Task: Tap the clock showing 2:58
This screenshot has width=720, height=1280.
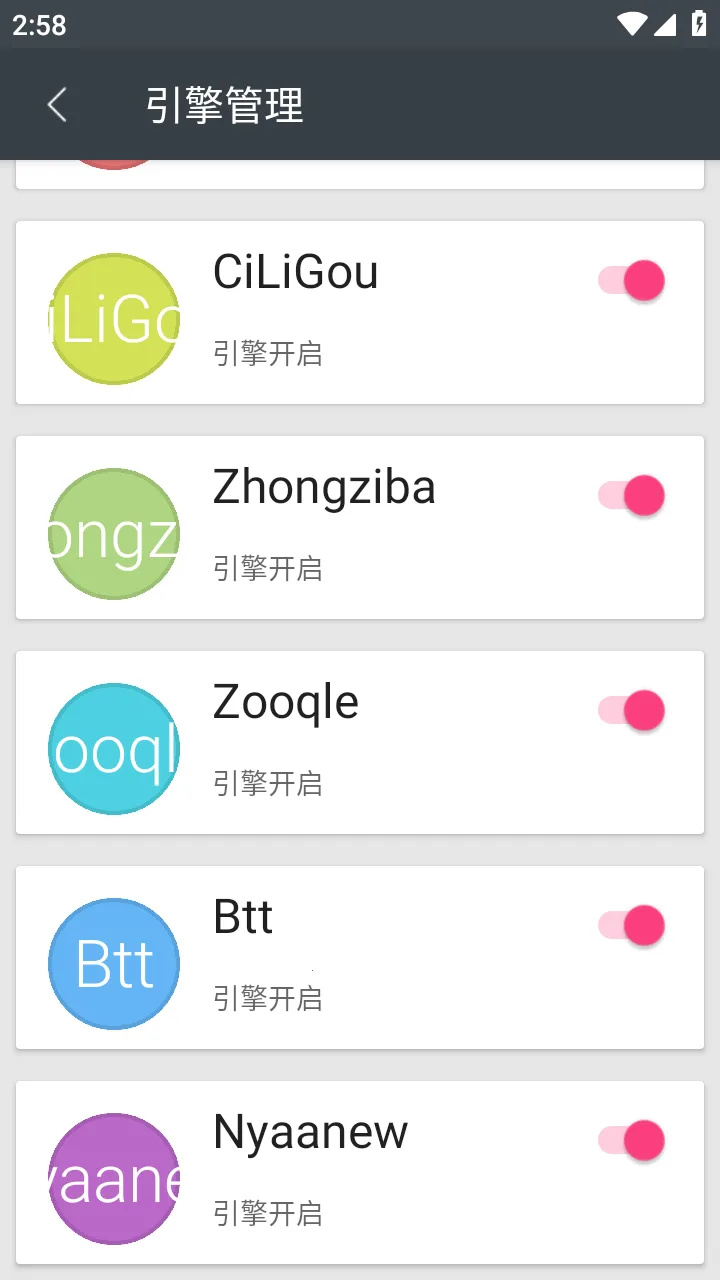Action: point(38,25)
